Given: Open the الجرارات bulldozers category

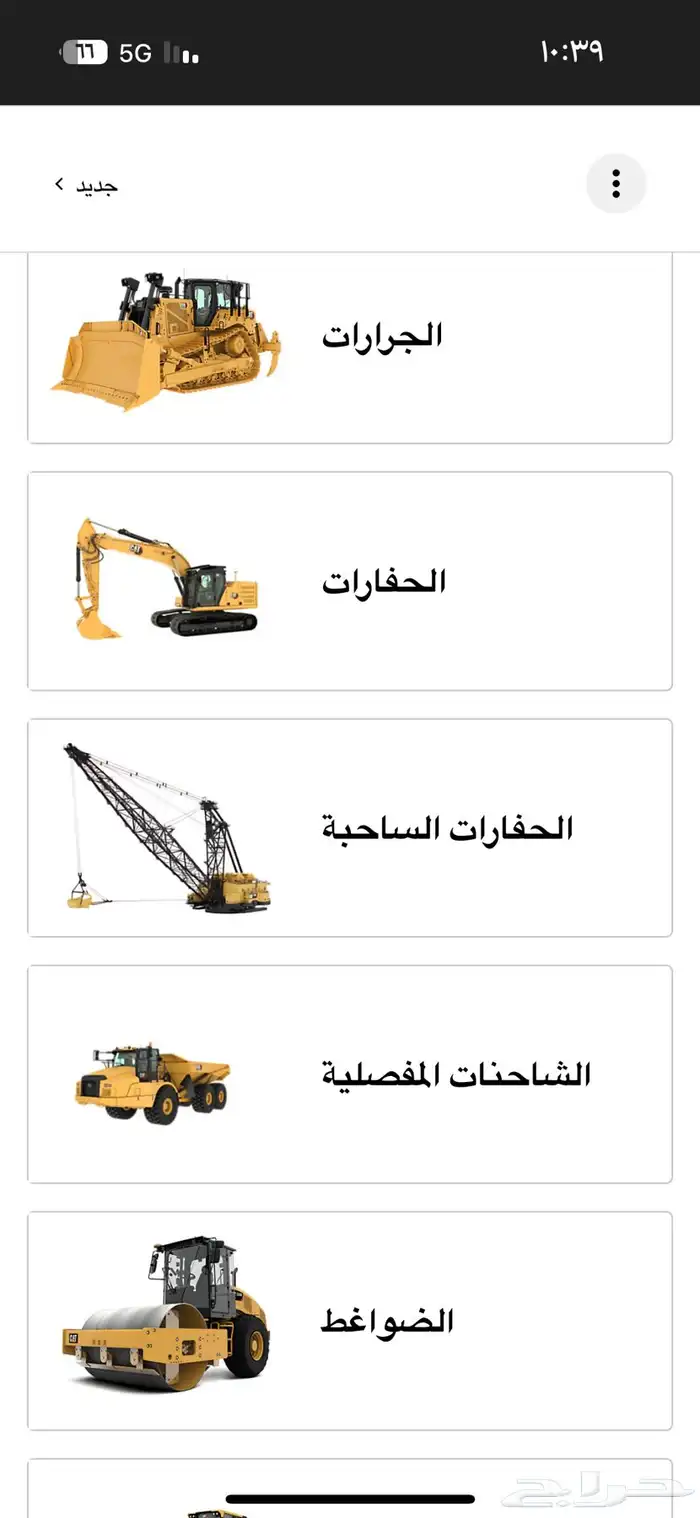Looking at the screenshot, I should click(x=350, y=346).
